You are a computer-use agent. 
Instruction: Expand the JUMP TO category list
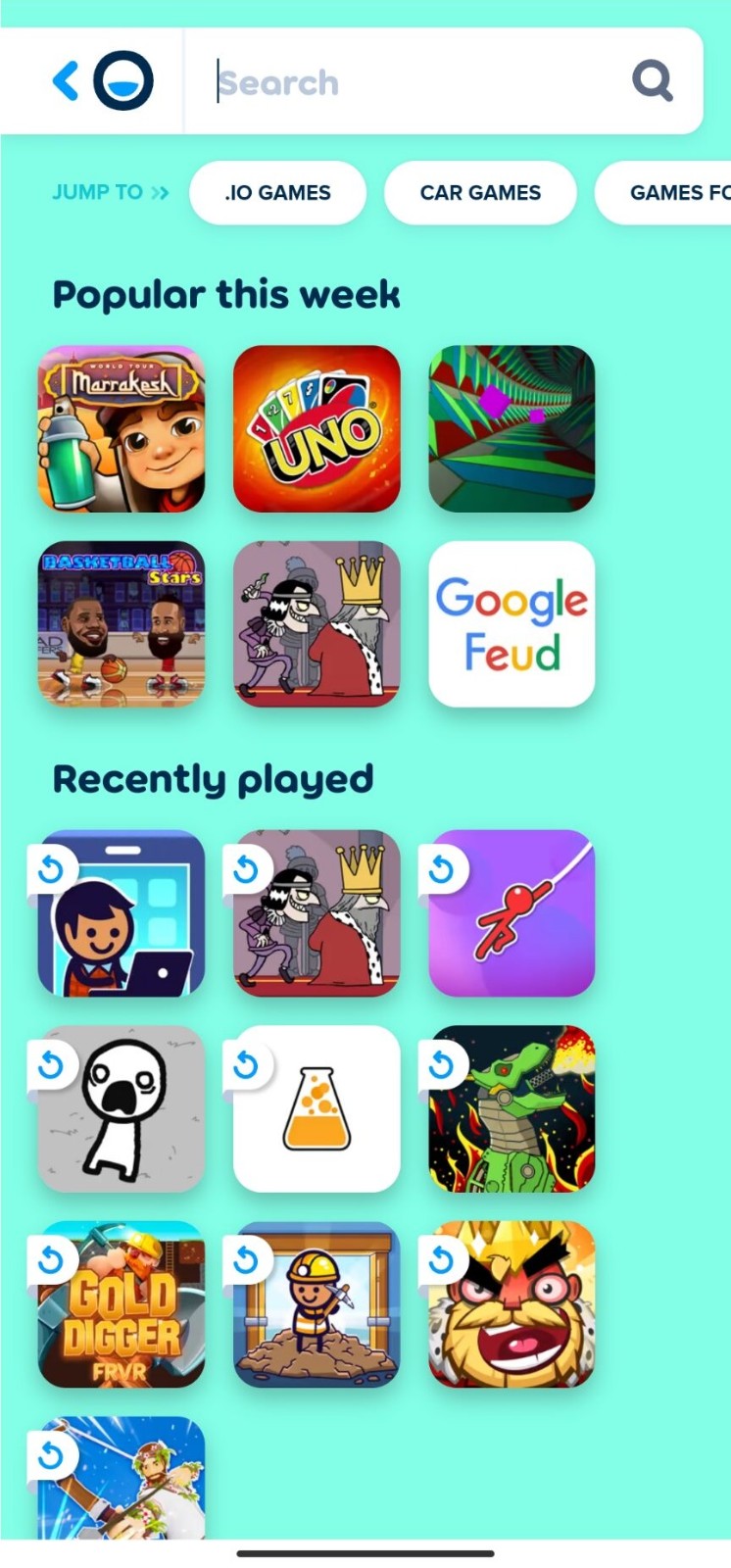tap(111, 192)
